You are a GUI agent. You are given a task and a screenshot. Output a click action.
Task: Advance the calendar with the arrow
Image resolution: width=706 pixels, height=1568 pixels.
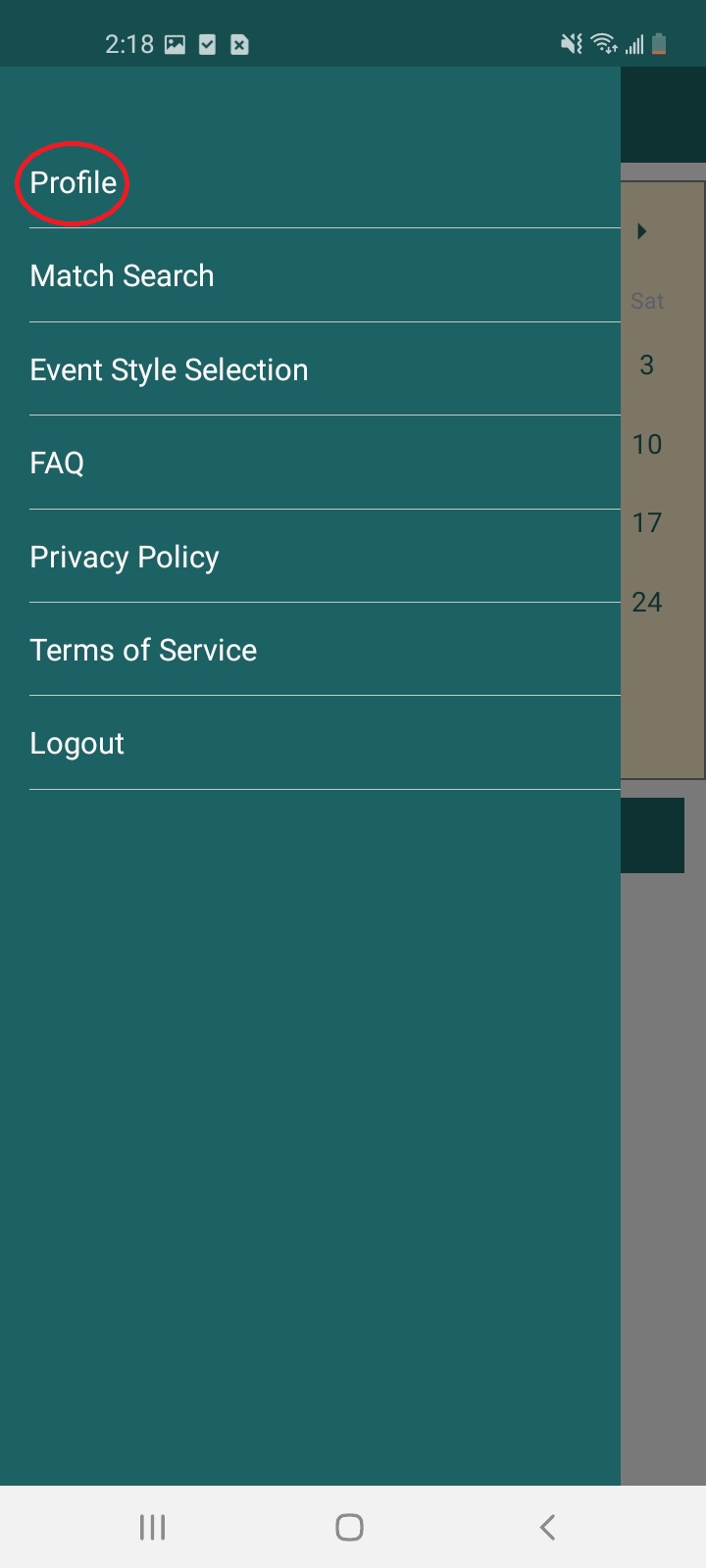click(x=642, y=231)
